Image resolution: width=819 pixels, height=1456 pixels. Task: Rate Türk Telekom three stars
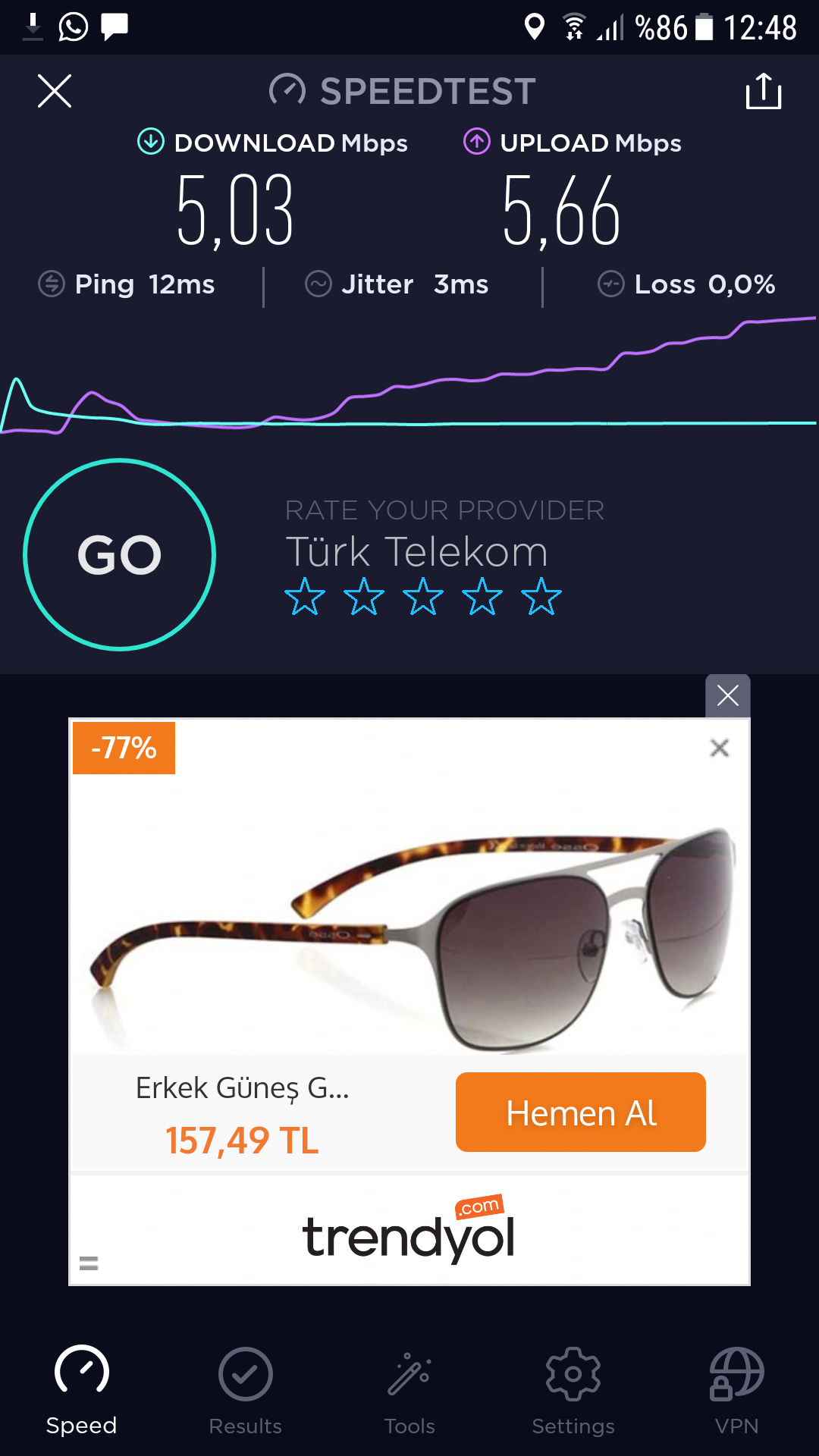point(423,596)
